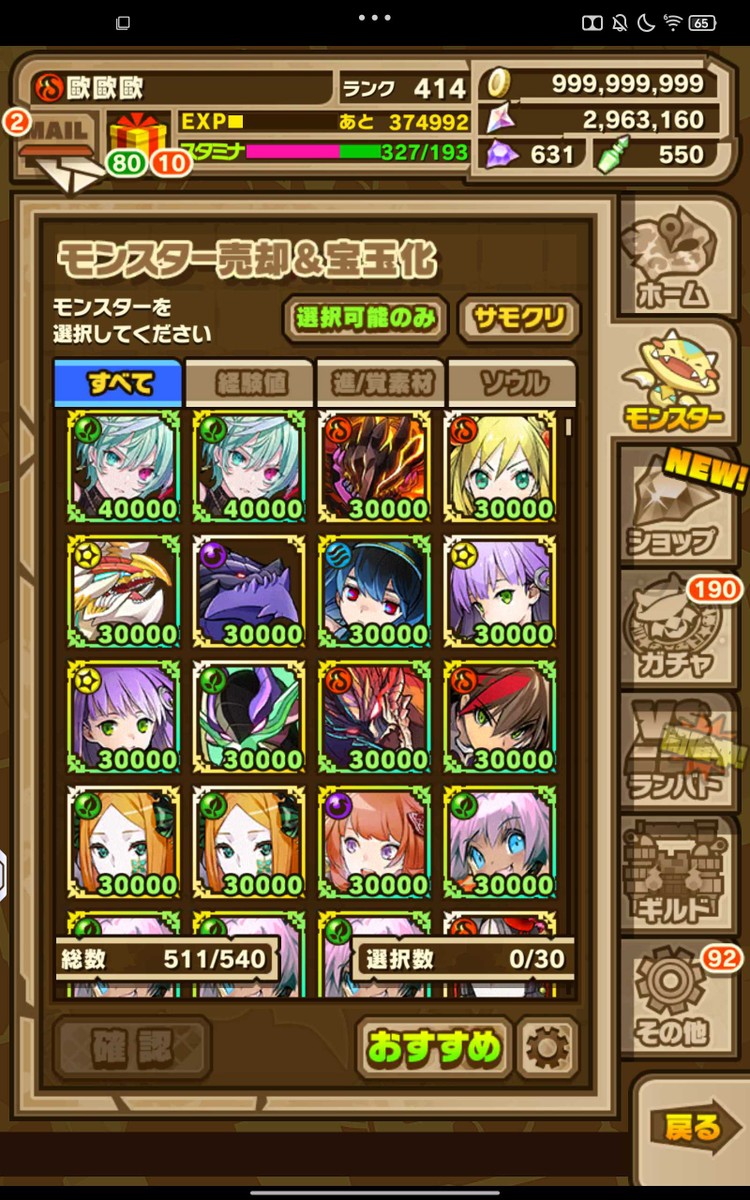Select the purple dragon dark monster

(249, 590)
